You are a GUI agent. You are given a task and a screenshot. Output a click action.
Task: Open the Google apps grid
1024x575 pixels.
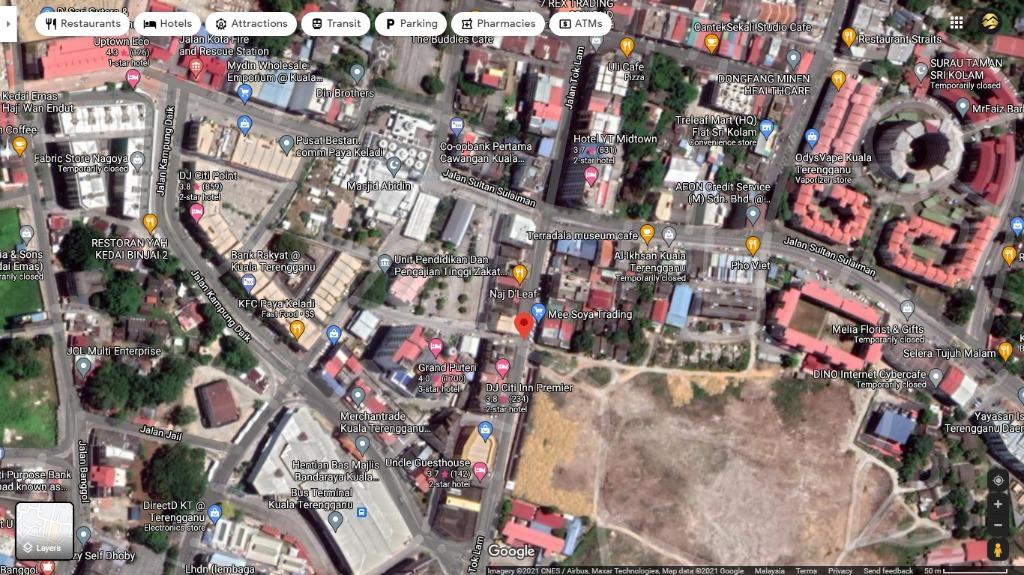click(x=957, y=22)
